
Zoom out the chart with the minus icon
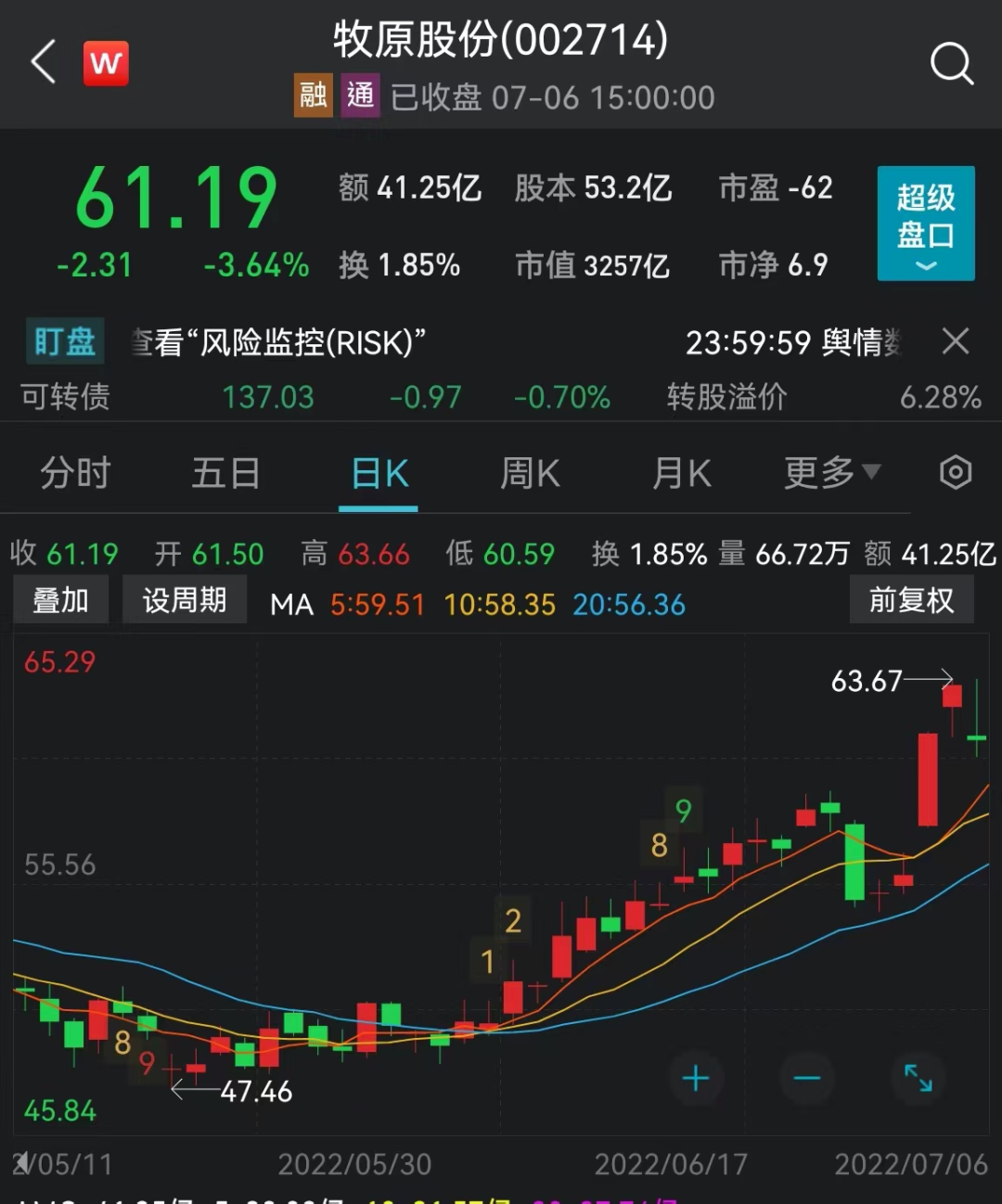pos(806,1078)
